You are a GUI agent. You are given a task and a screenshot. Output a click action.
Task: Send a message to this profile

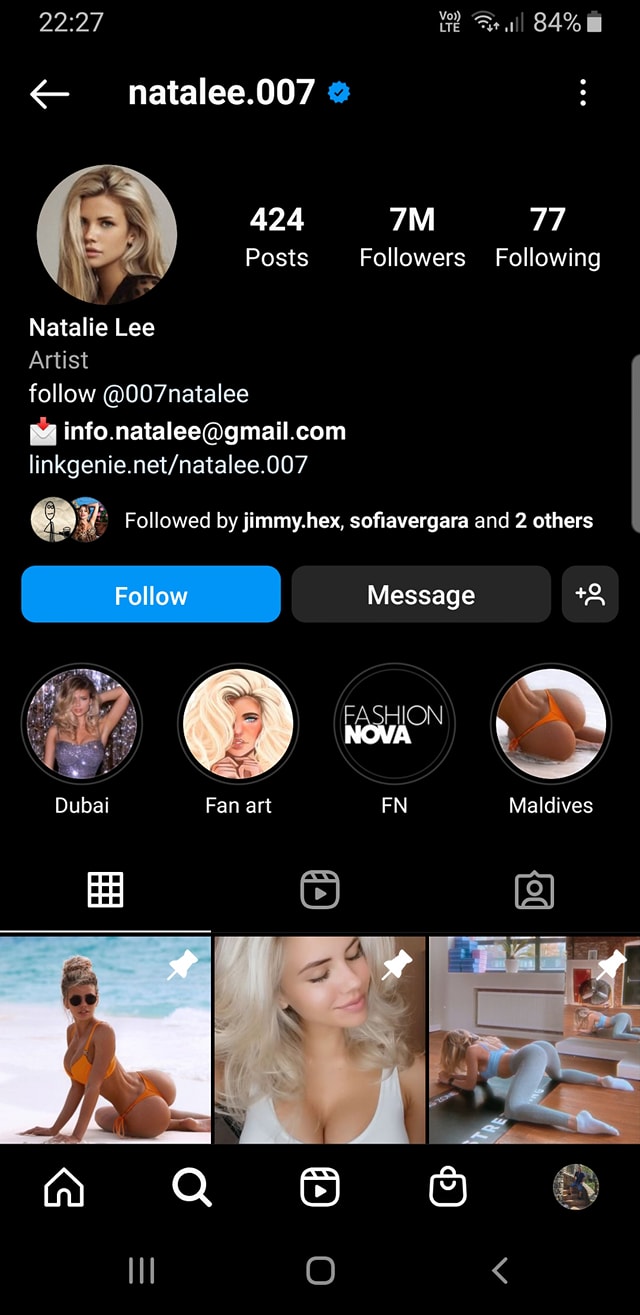tap(421, 595)
